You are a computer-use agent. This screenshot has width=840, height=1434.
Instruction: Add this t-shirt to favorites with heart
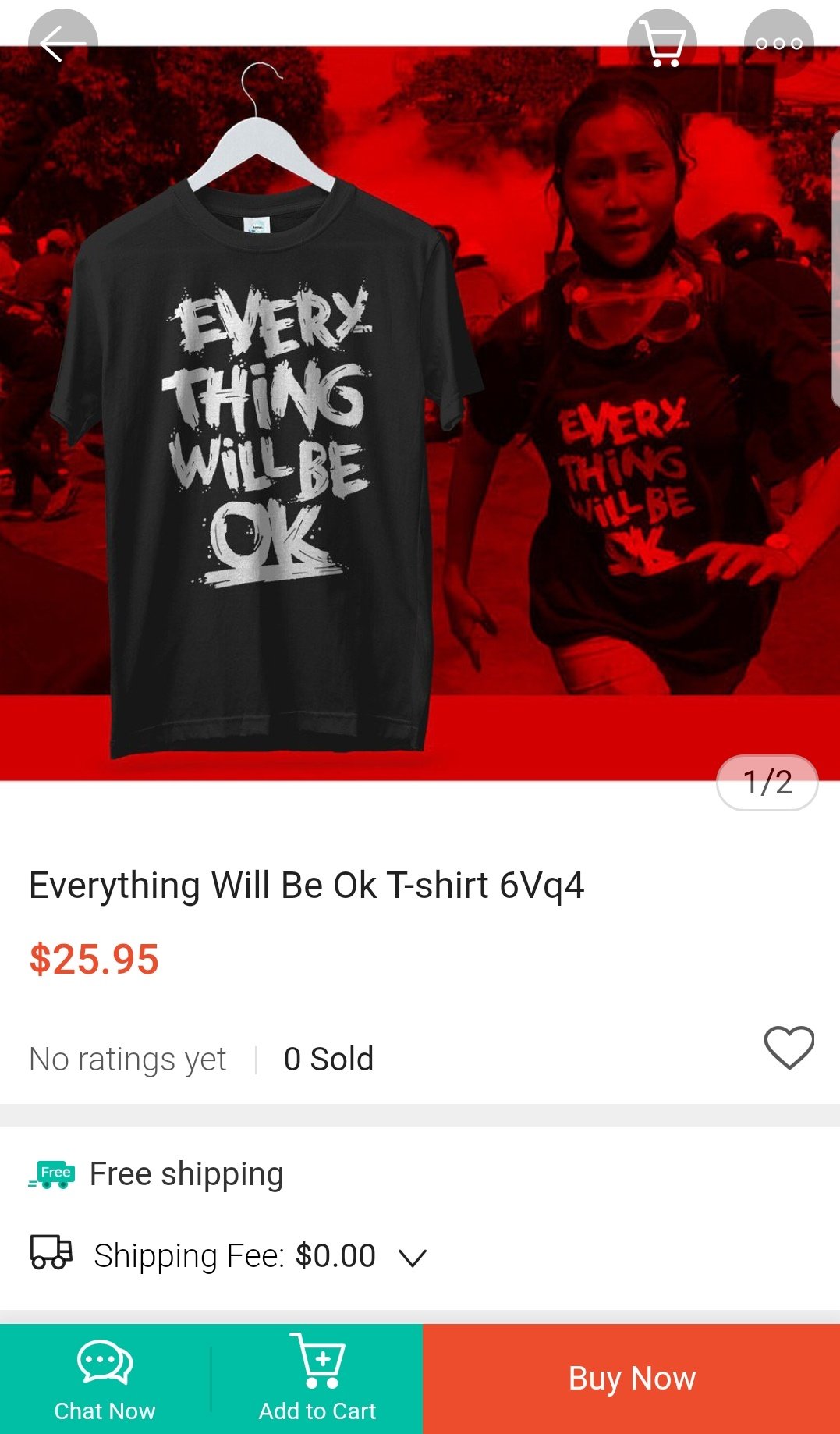click(789, 1047)
